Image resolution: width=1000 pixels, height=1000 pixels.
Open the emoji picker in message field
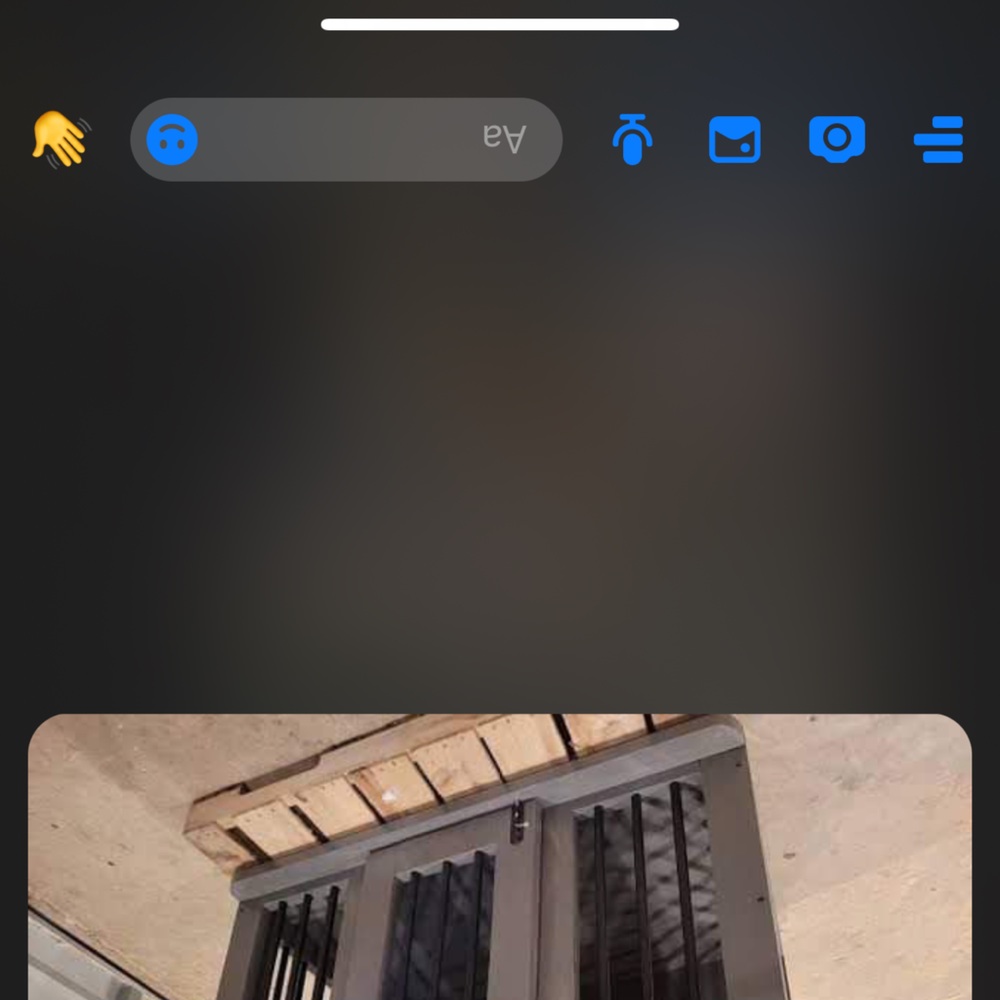click(x=172, y=140)
